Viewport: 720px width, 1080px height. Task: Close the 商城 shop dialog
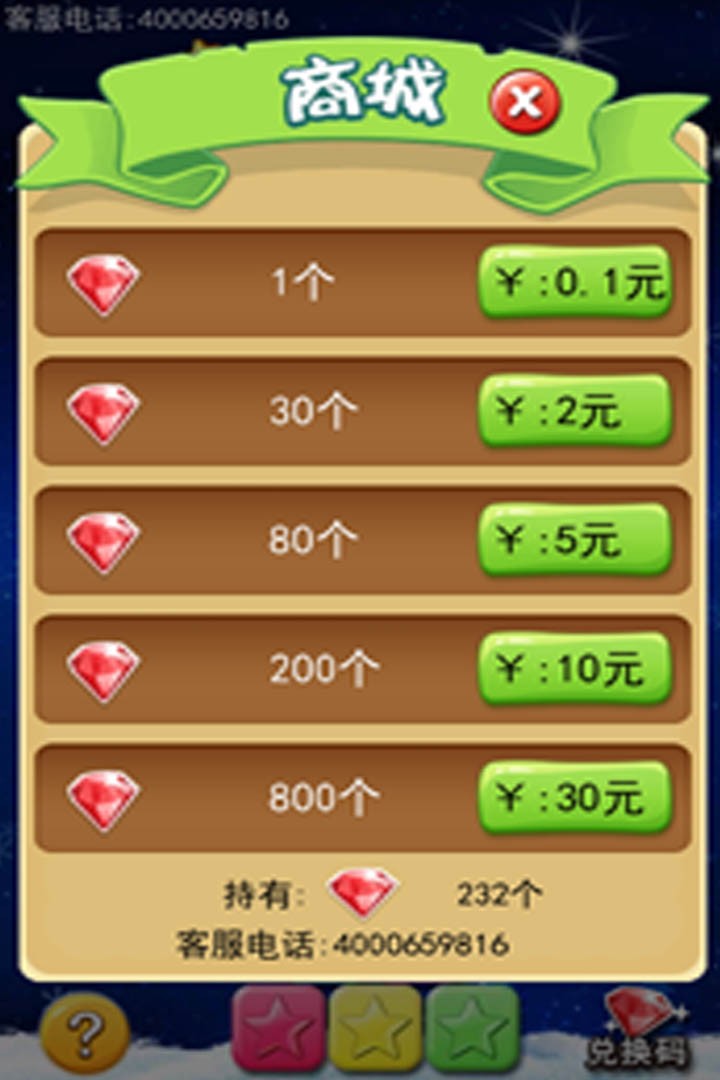[524, 102]
